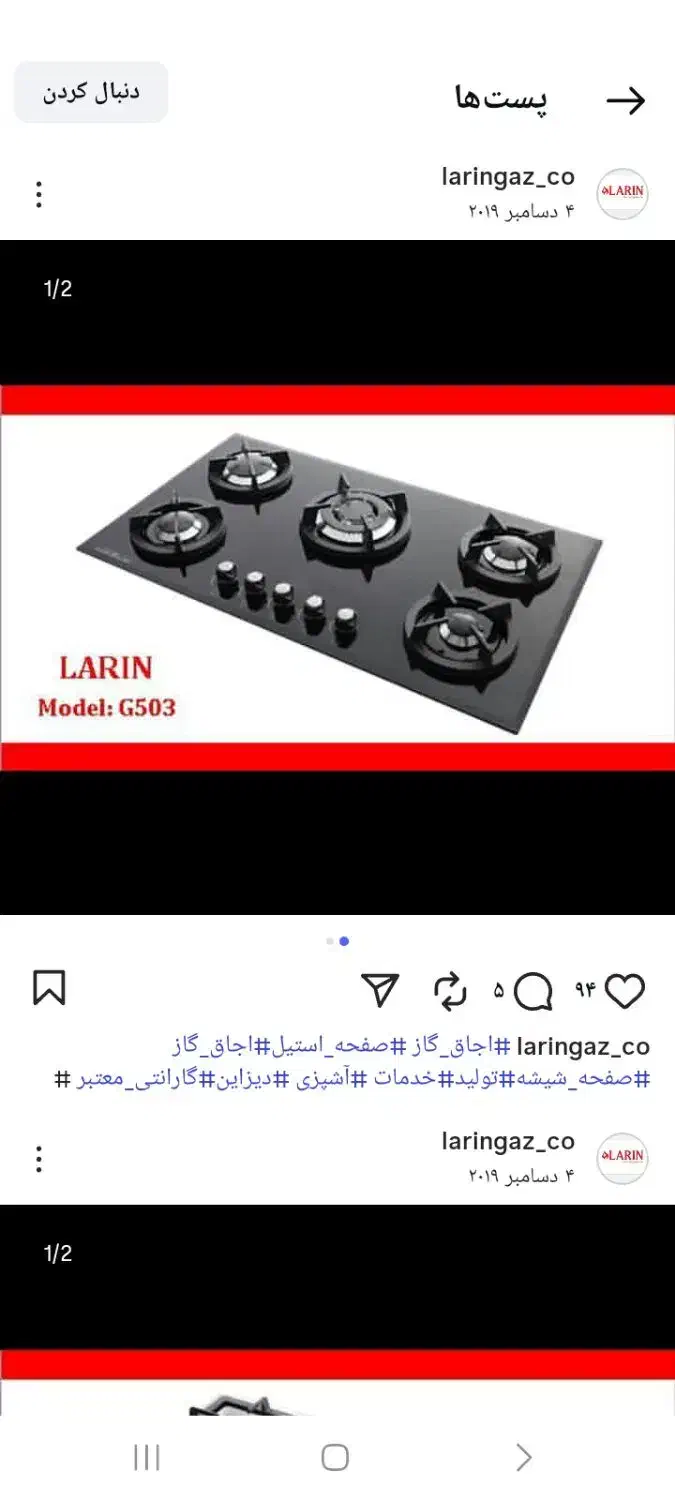Follow the account with دنبال کردن button
This screenshot has width=675, height=1500.
click(x=91, y=93)
